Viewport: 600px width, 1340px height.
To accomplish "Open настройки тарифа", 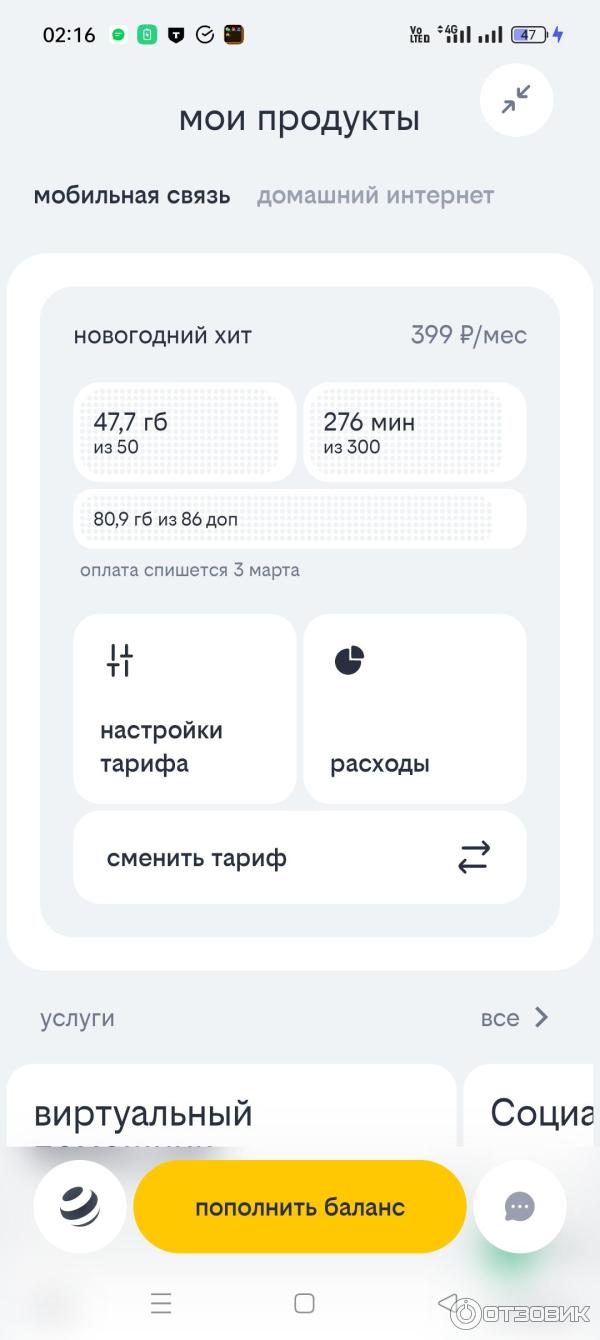I will pos(184,709).
